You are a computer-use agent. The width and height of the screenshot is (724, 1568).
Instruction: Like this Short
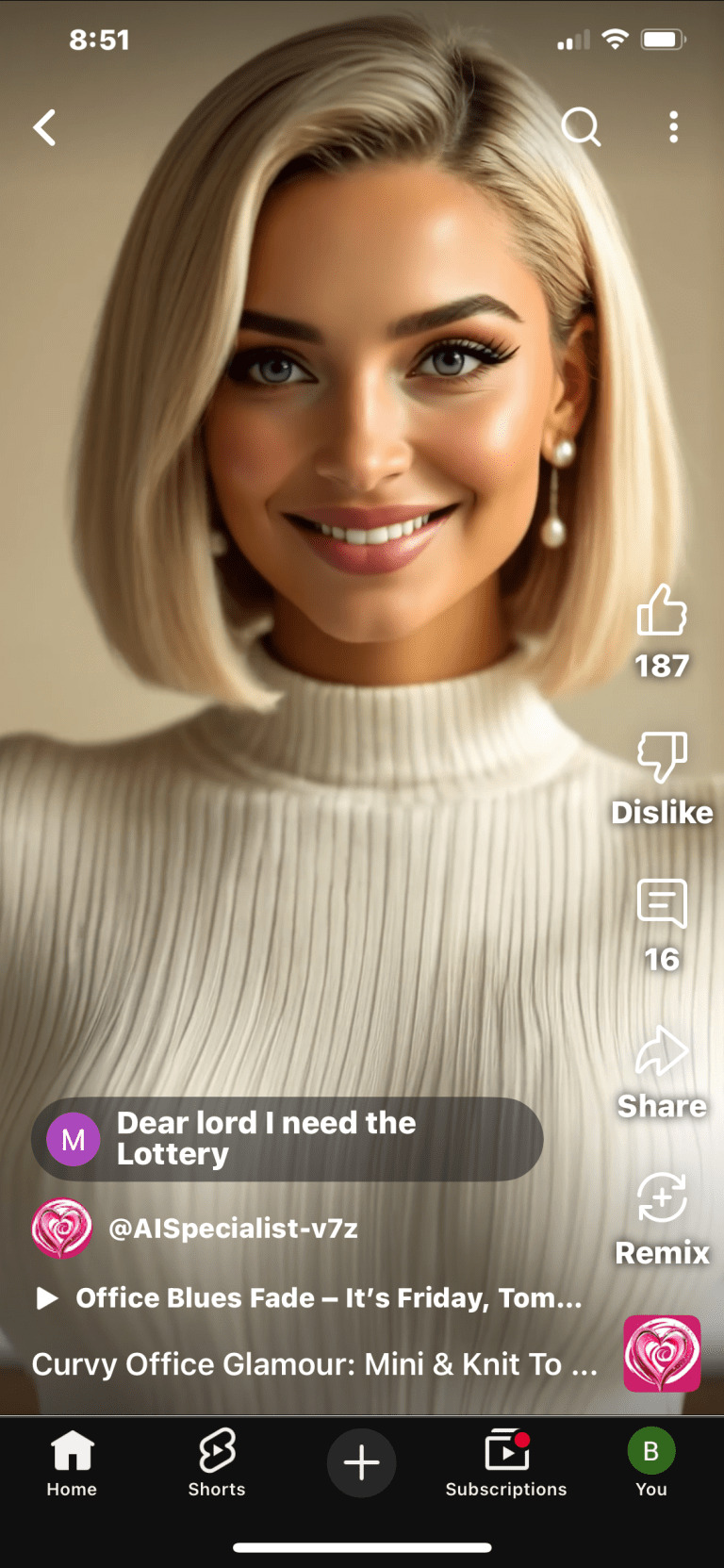(x=662, y=610)
